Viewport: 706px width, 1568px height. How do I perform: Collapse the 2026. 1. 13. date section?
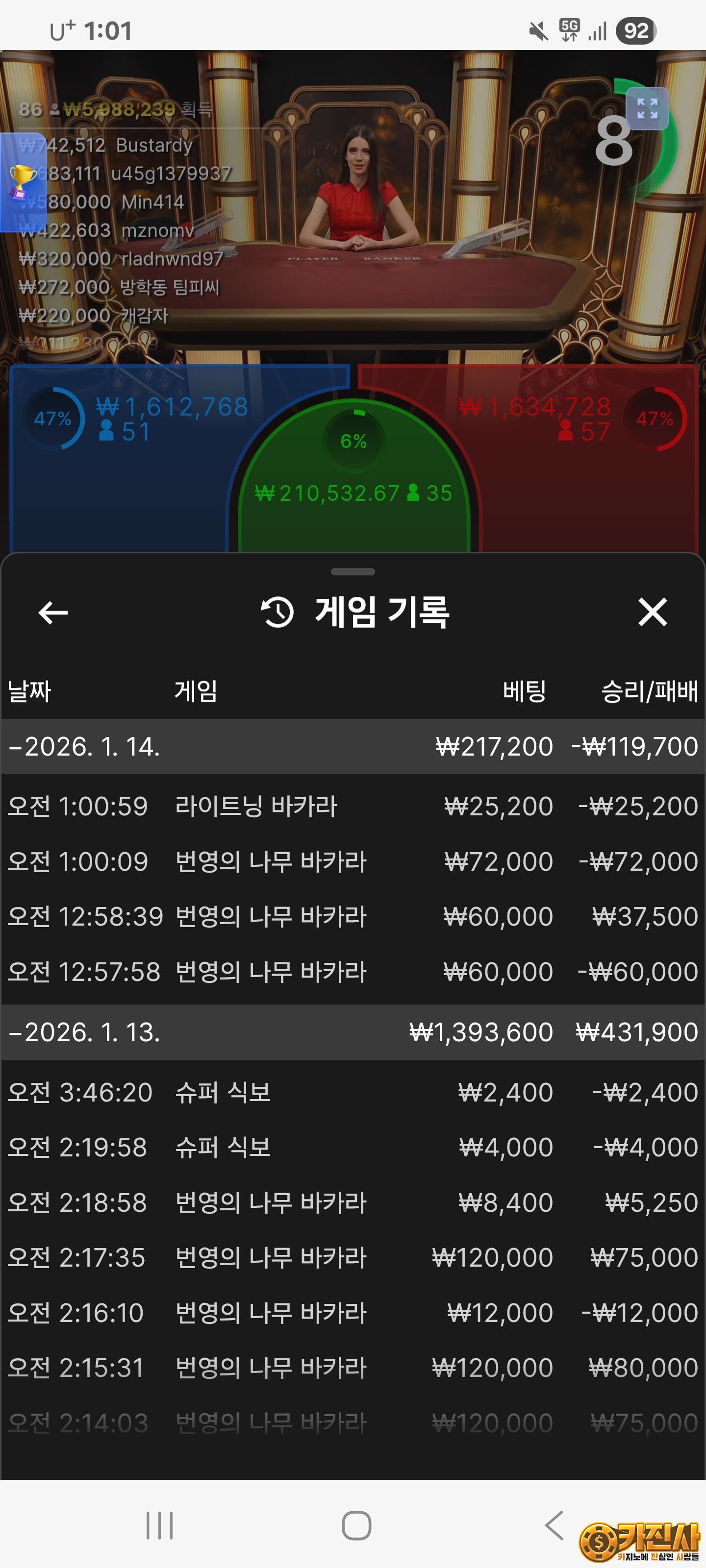click(x=85, y=1032)
